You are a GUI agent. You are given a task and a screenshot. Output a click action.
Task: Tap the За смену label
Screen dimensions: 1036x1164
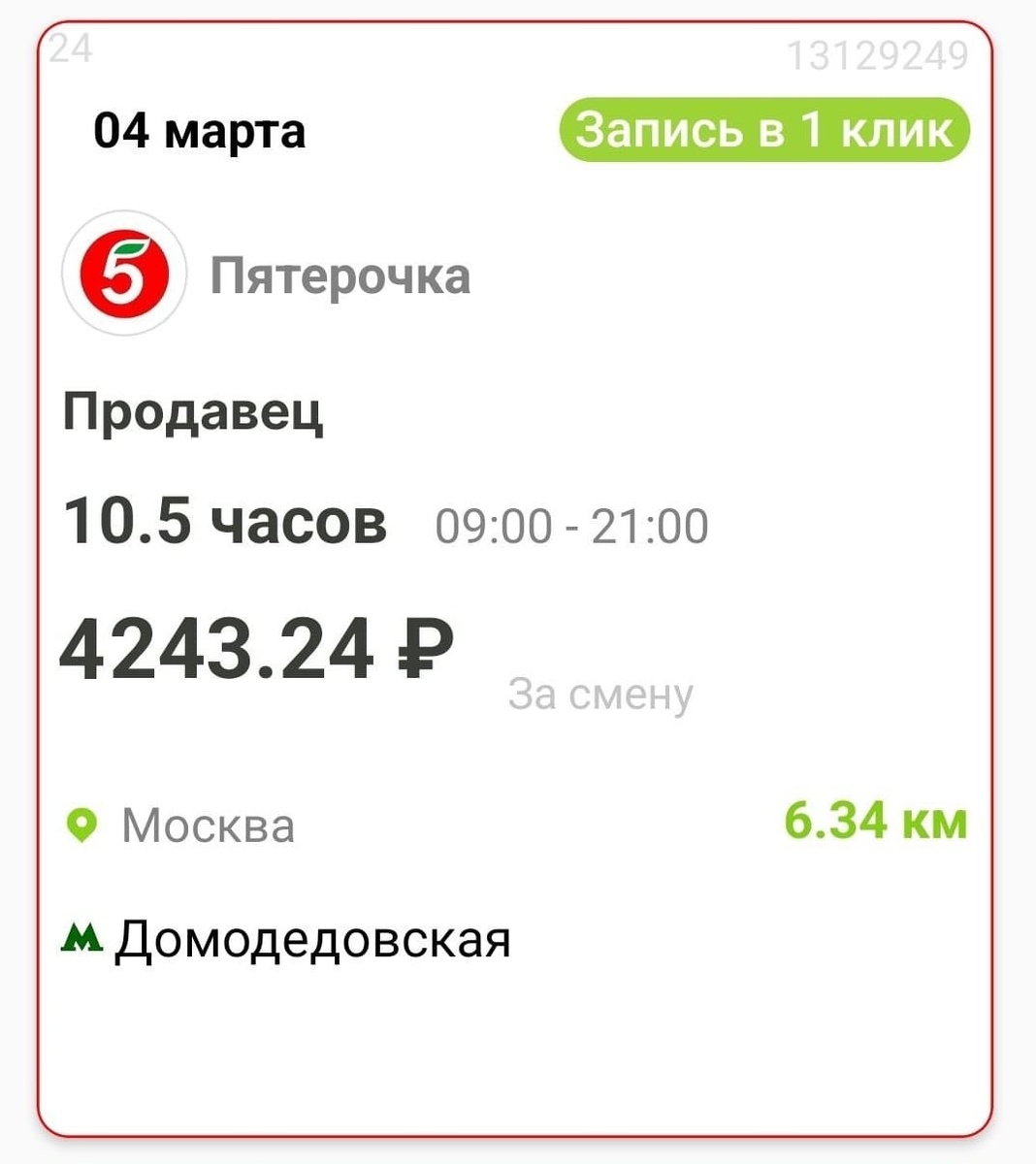(x=601, y=693)
